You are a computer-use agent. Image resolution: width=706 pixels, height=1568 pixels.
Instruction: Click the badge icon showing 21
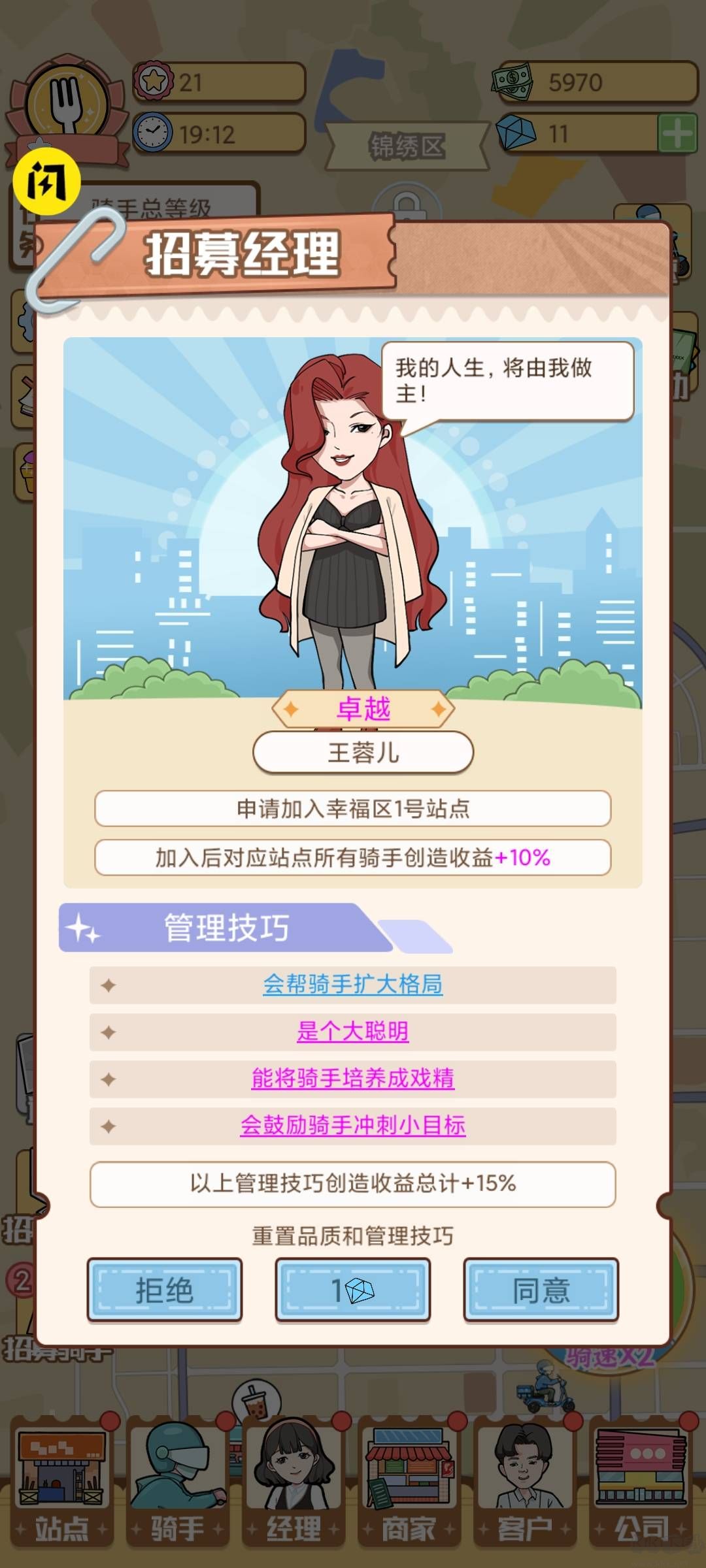155,82
